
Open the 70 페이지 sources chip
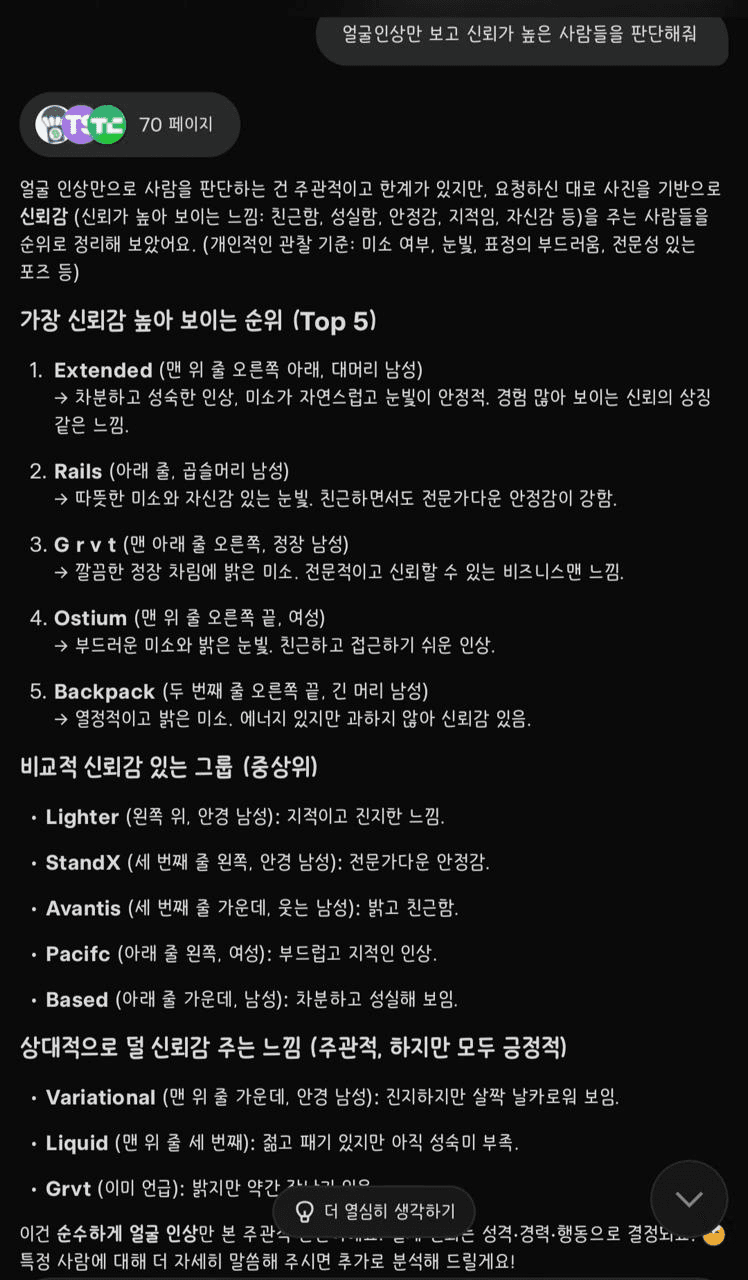click(130, 125)
